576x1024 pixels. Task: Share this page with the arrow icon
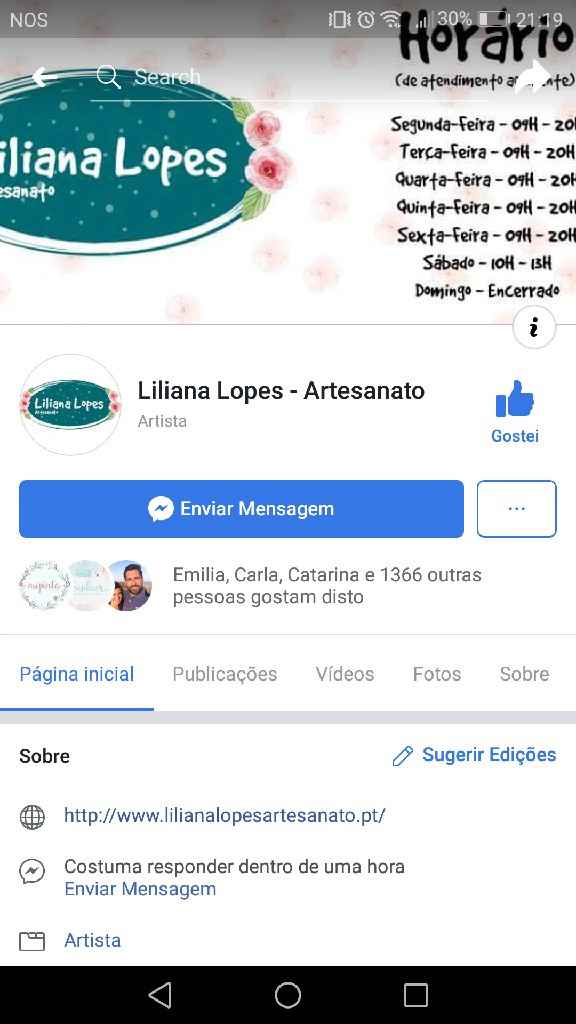click(532, 77)
